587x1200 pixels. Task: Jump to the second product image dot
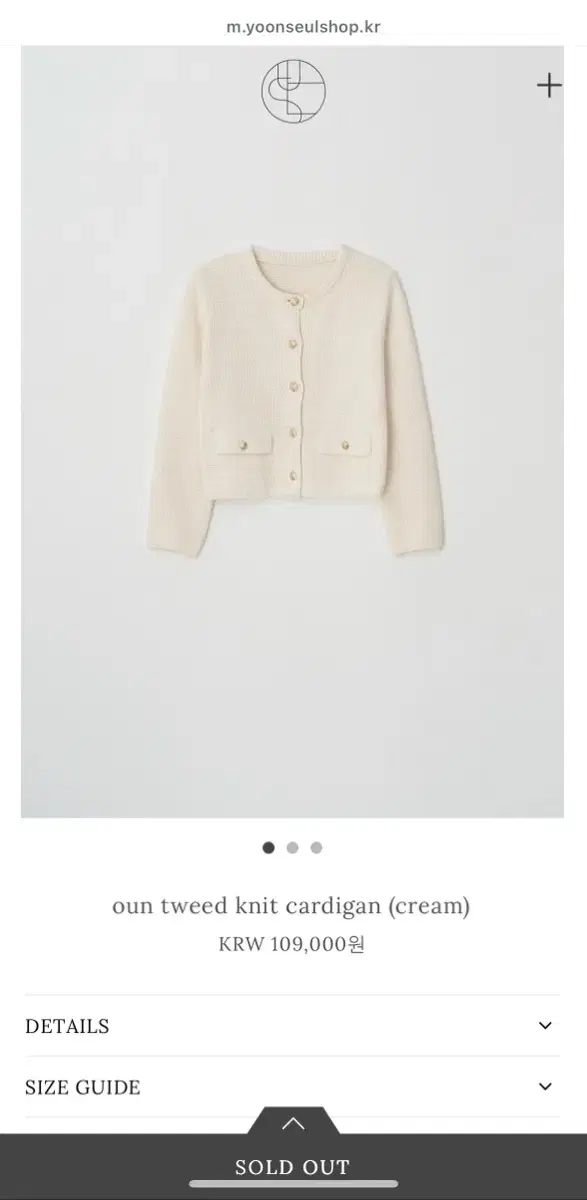tap(292, 848)
